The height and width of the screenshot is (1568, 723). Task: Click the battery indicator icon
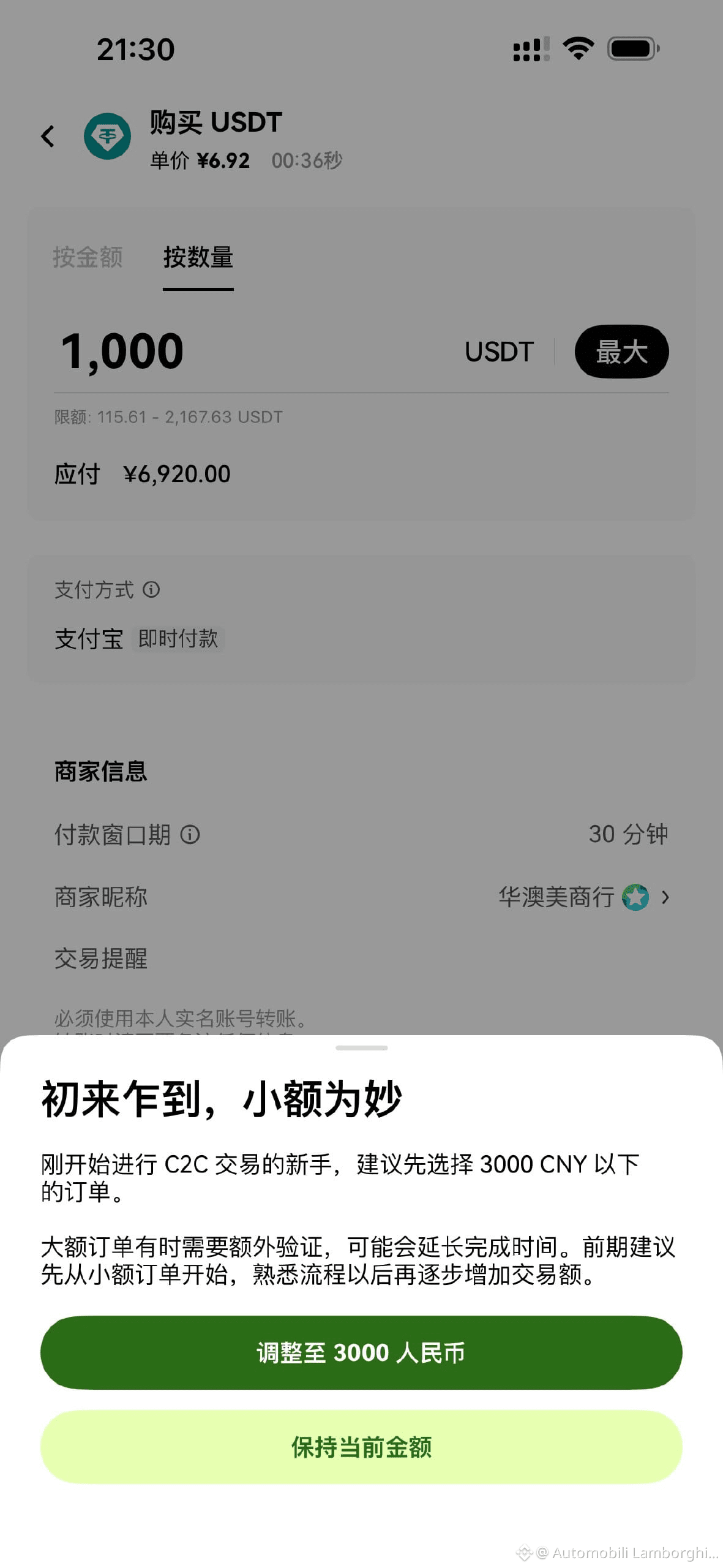pos(630,47)
